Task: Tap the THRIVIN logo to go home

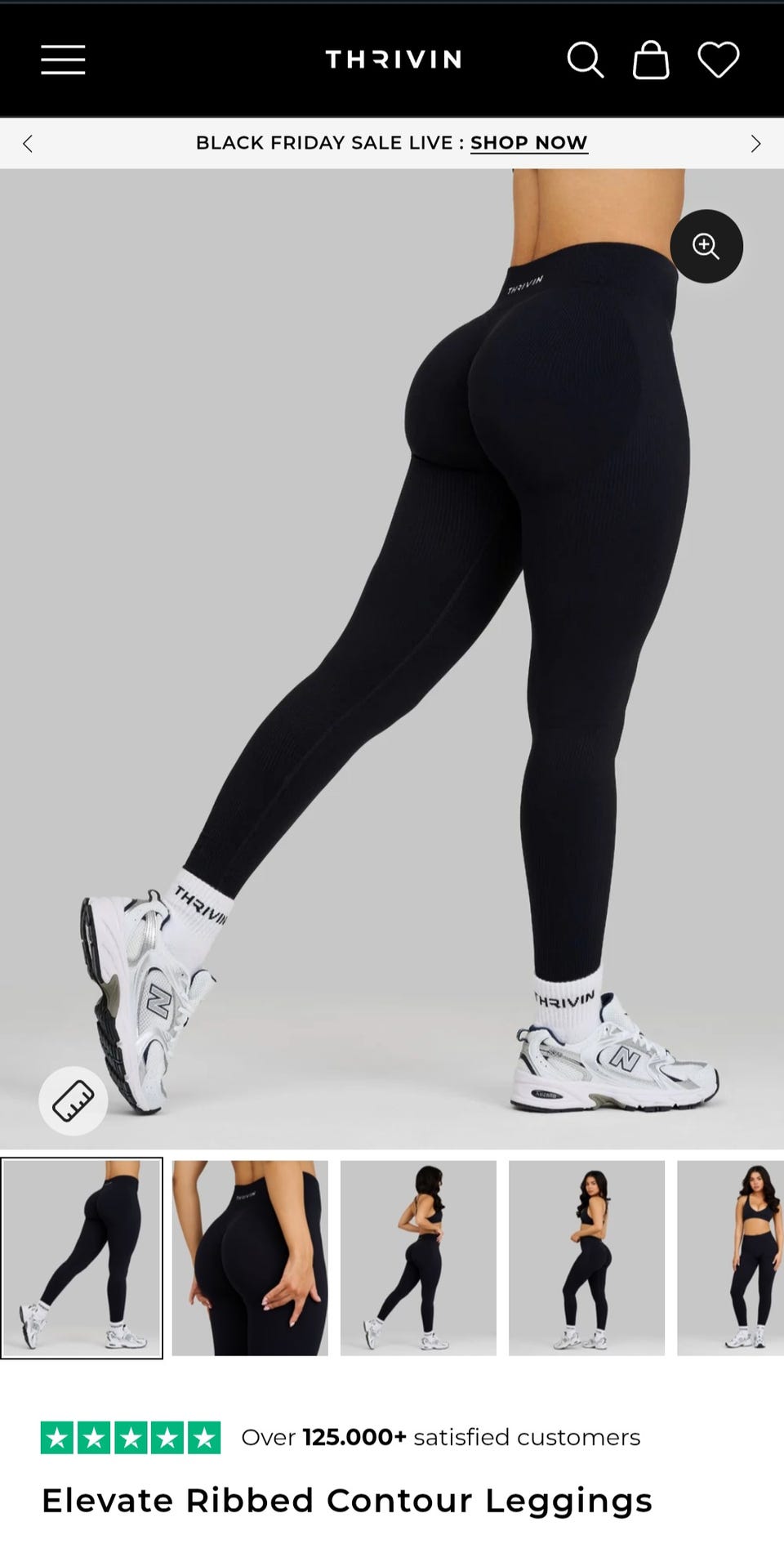Action: pos(393,60)
